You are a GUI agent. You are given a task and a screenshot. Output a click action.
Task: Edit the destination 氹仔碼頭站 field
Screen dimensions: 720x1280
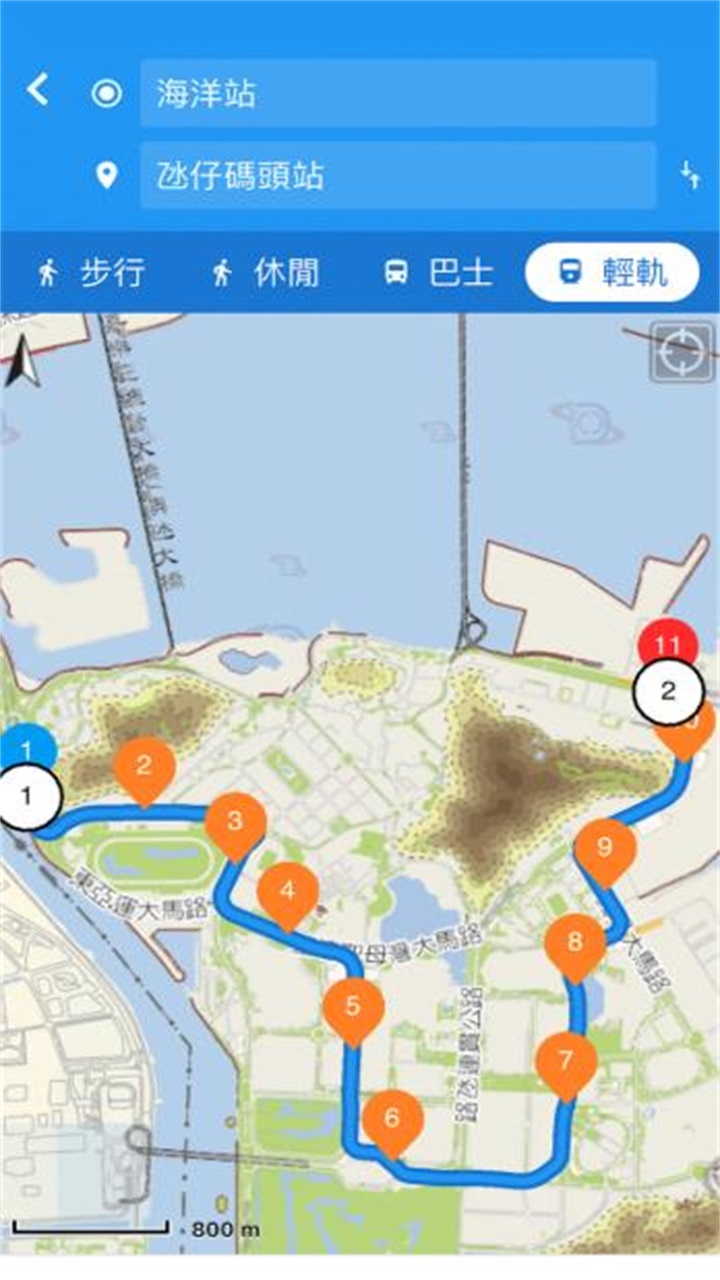(398, 175)
